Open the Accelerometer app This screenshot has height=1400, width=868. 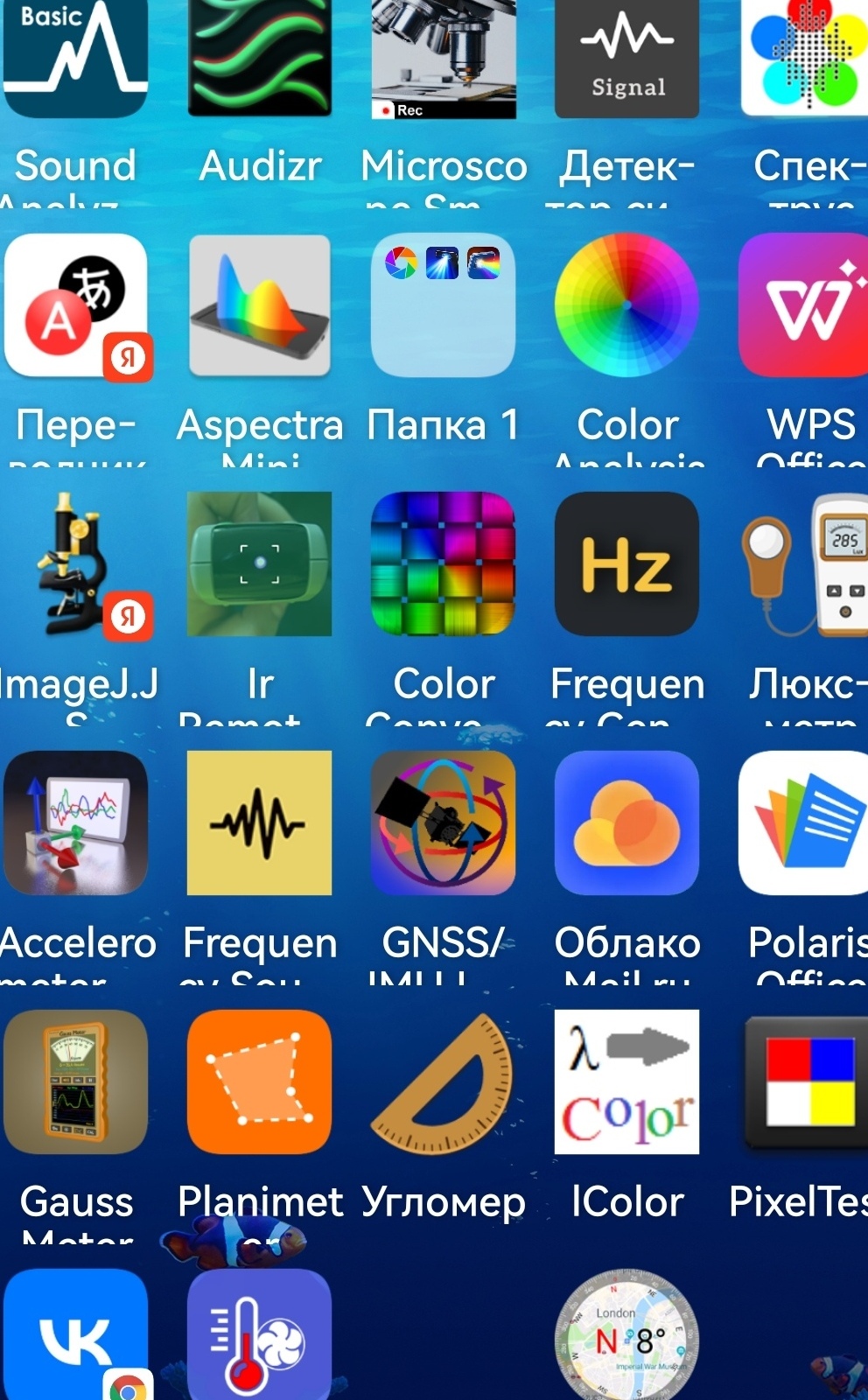point(75,822)
